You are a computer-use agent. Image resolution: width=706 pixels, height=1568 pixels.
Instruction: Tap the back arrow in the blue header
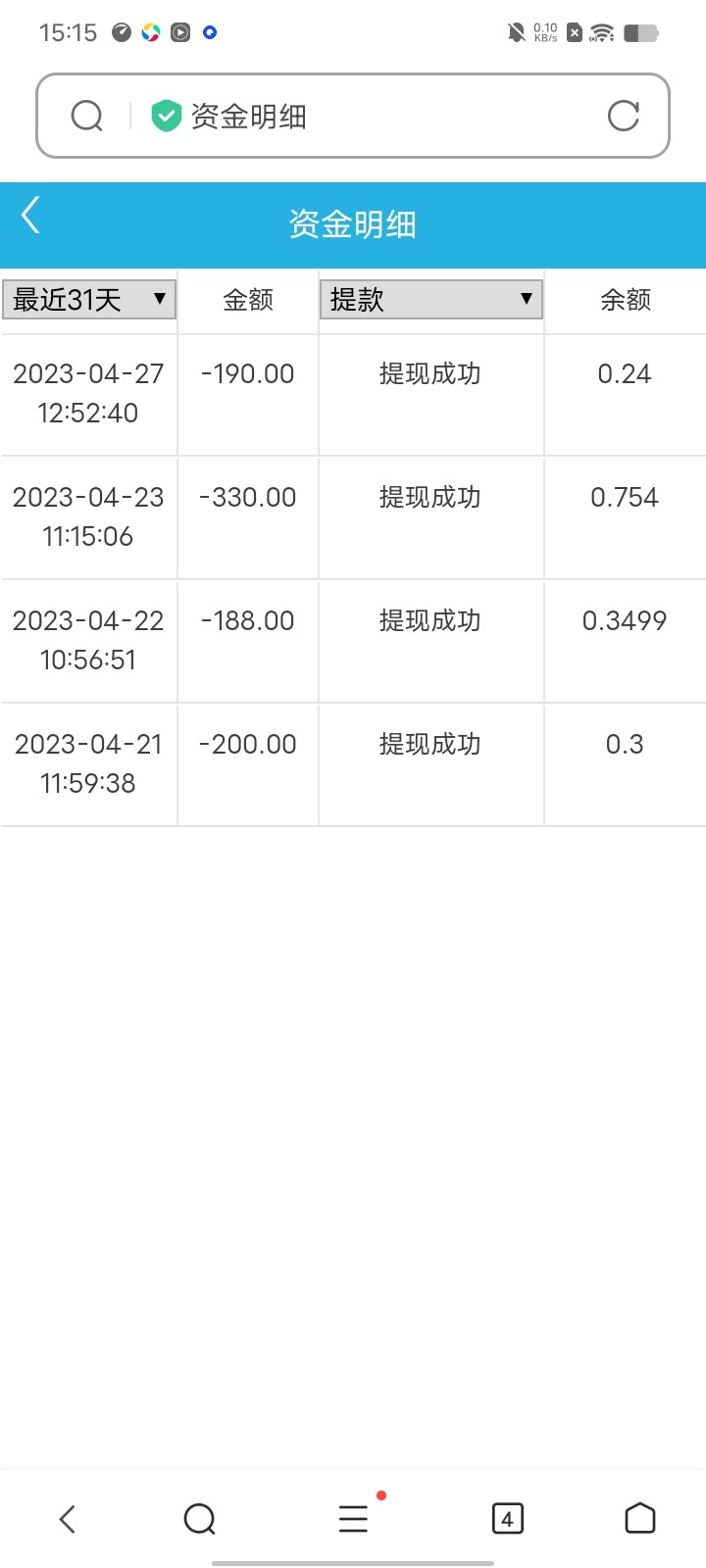click(30, 215)
